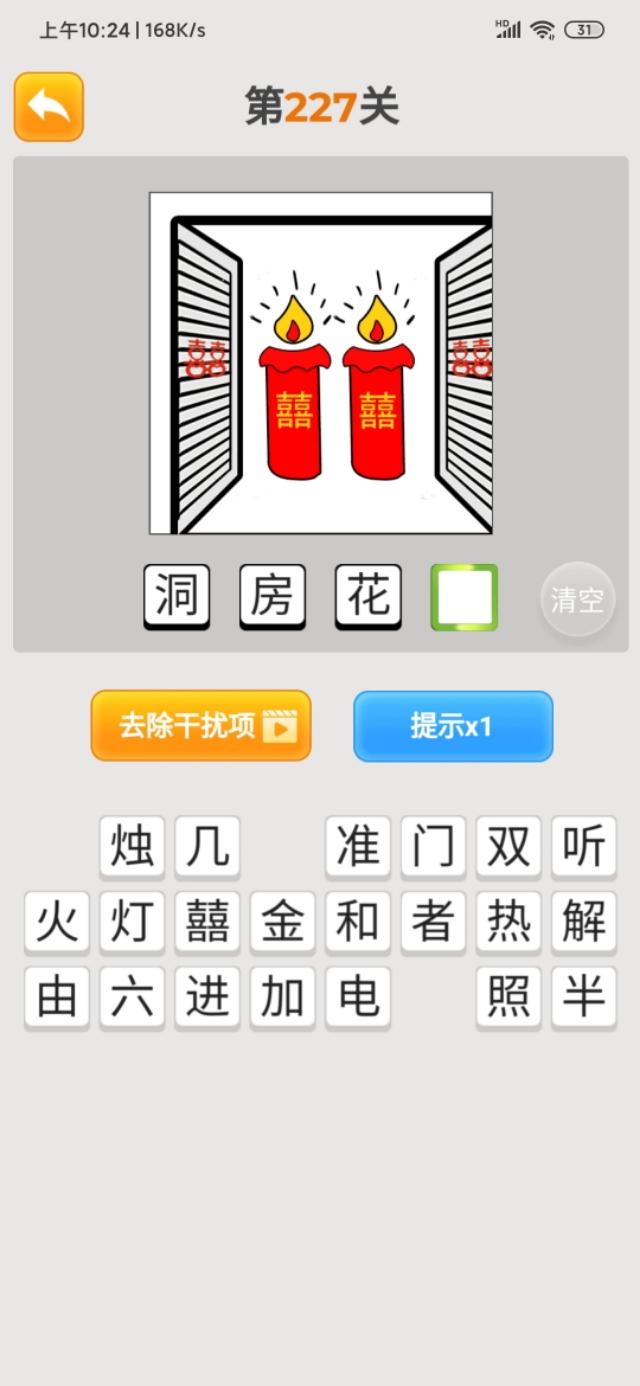The image size is (640, 1386).
Task: Select the character 金
Action: click(x=282, y=922)
